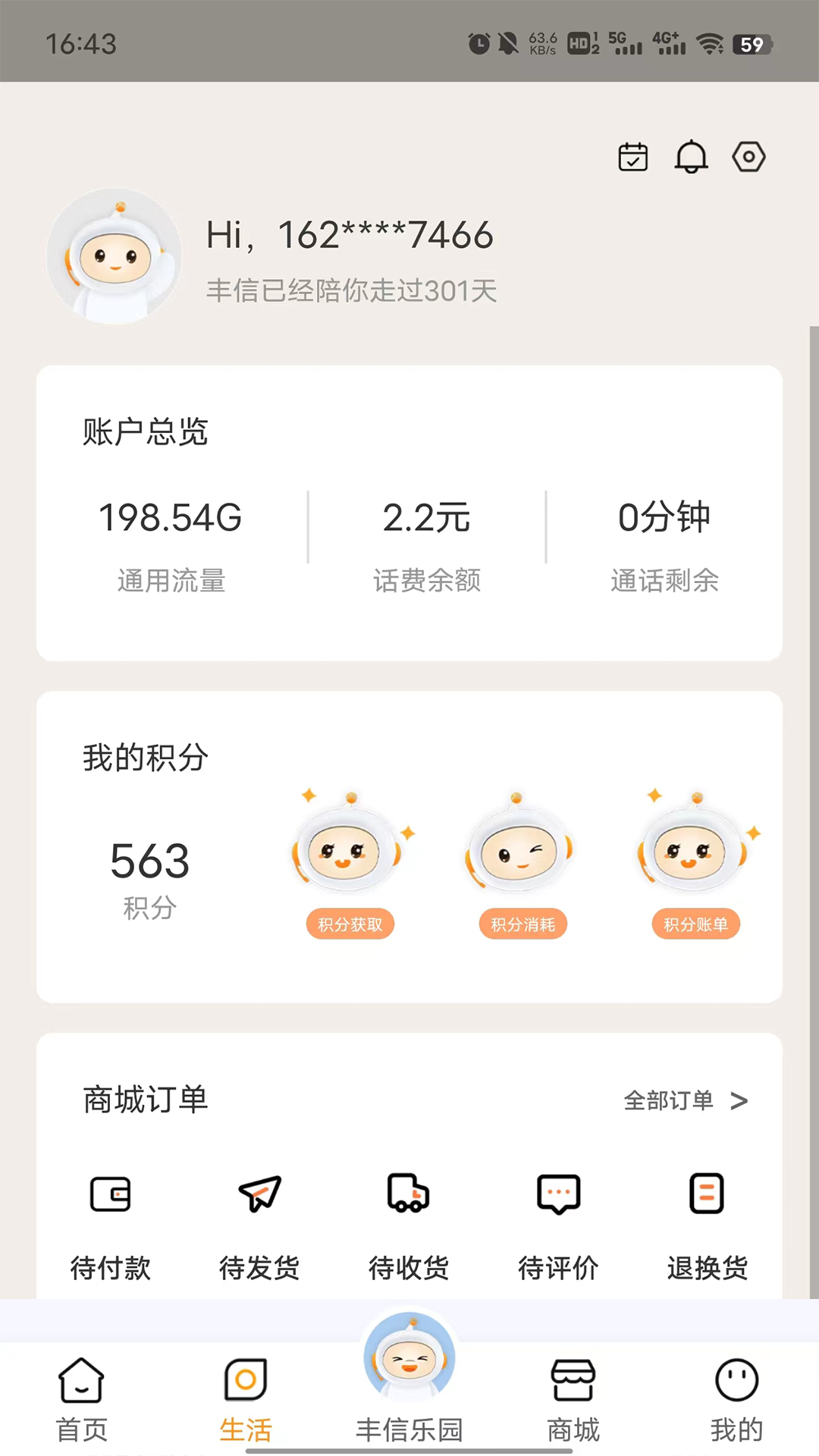Open the settings gear icon
This screenshot has height=1456, width=819.
748,156
